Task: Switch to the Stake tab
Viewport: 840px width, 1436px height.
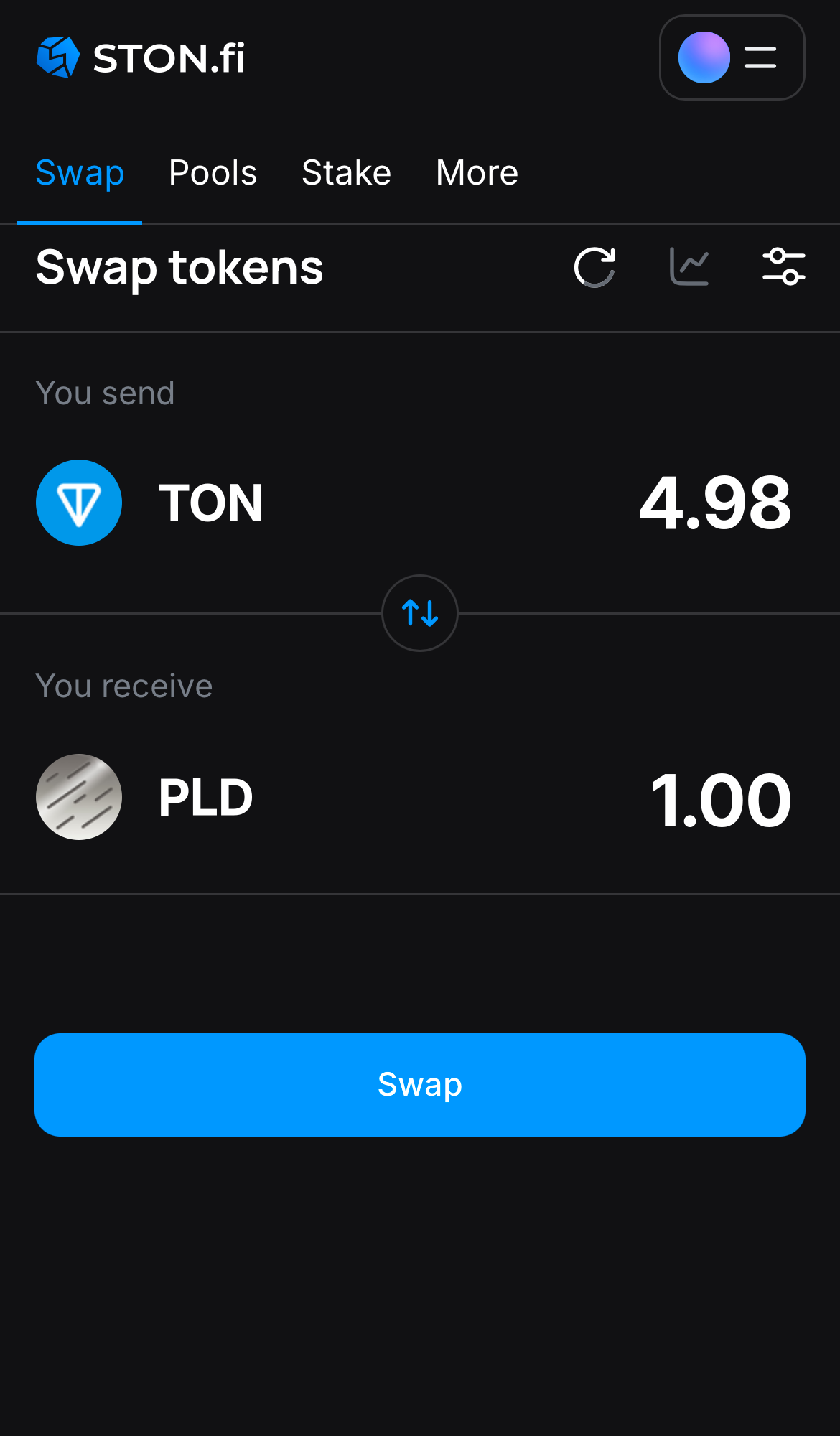Action: click(x=346, y=172)
